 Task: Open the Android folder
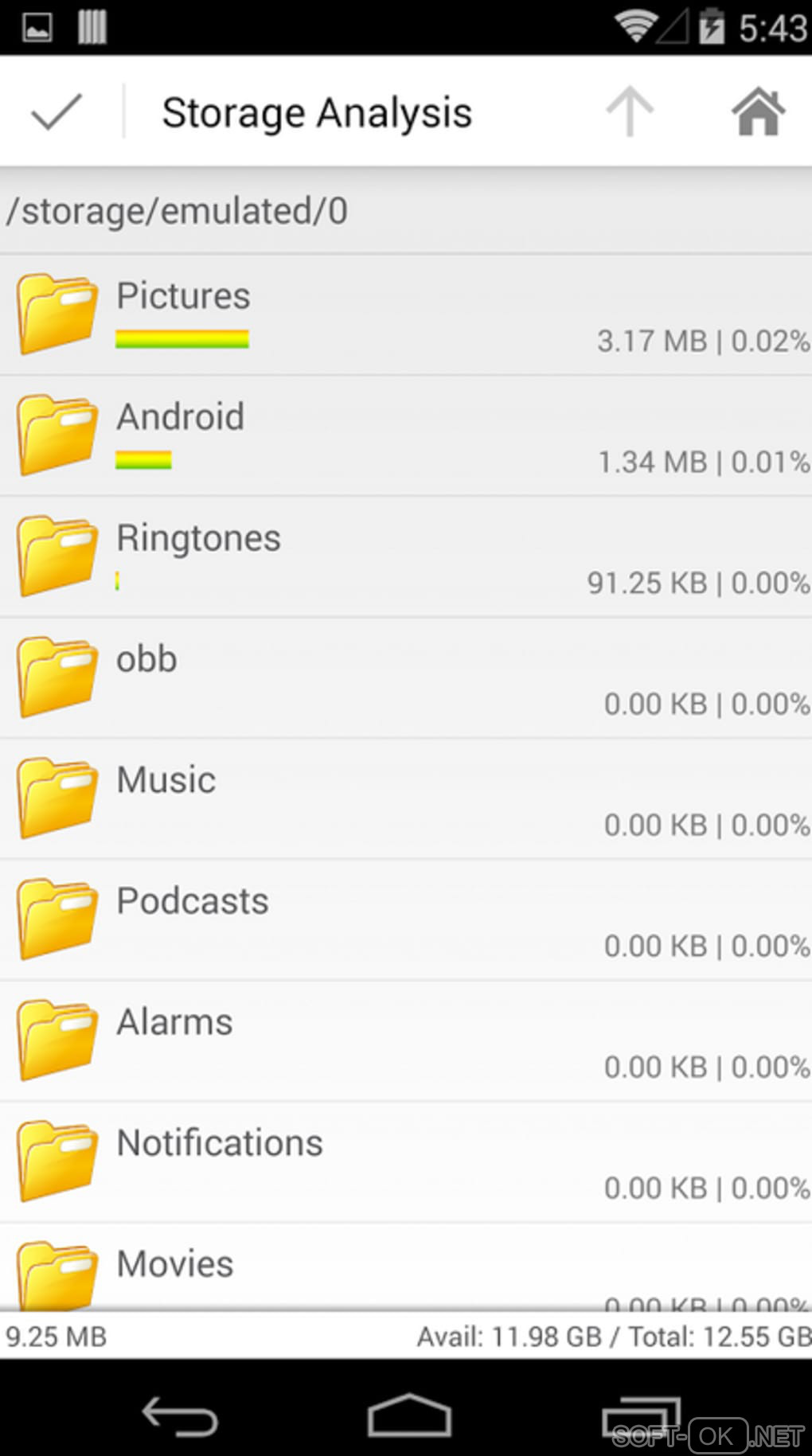pyautogui.click(x=406, y=436)
